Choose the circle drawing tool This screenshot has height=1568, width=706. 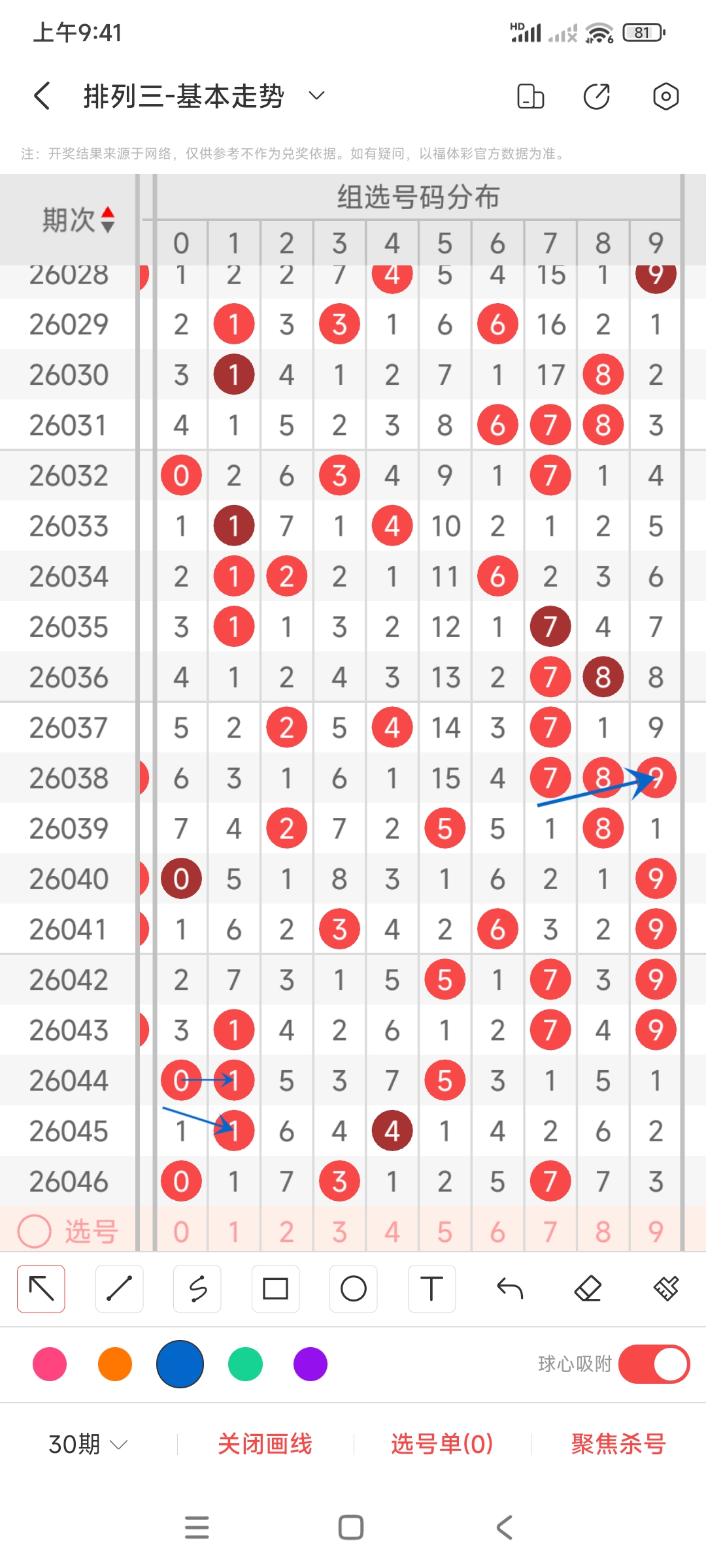tap(354, 1288)
